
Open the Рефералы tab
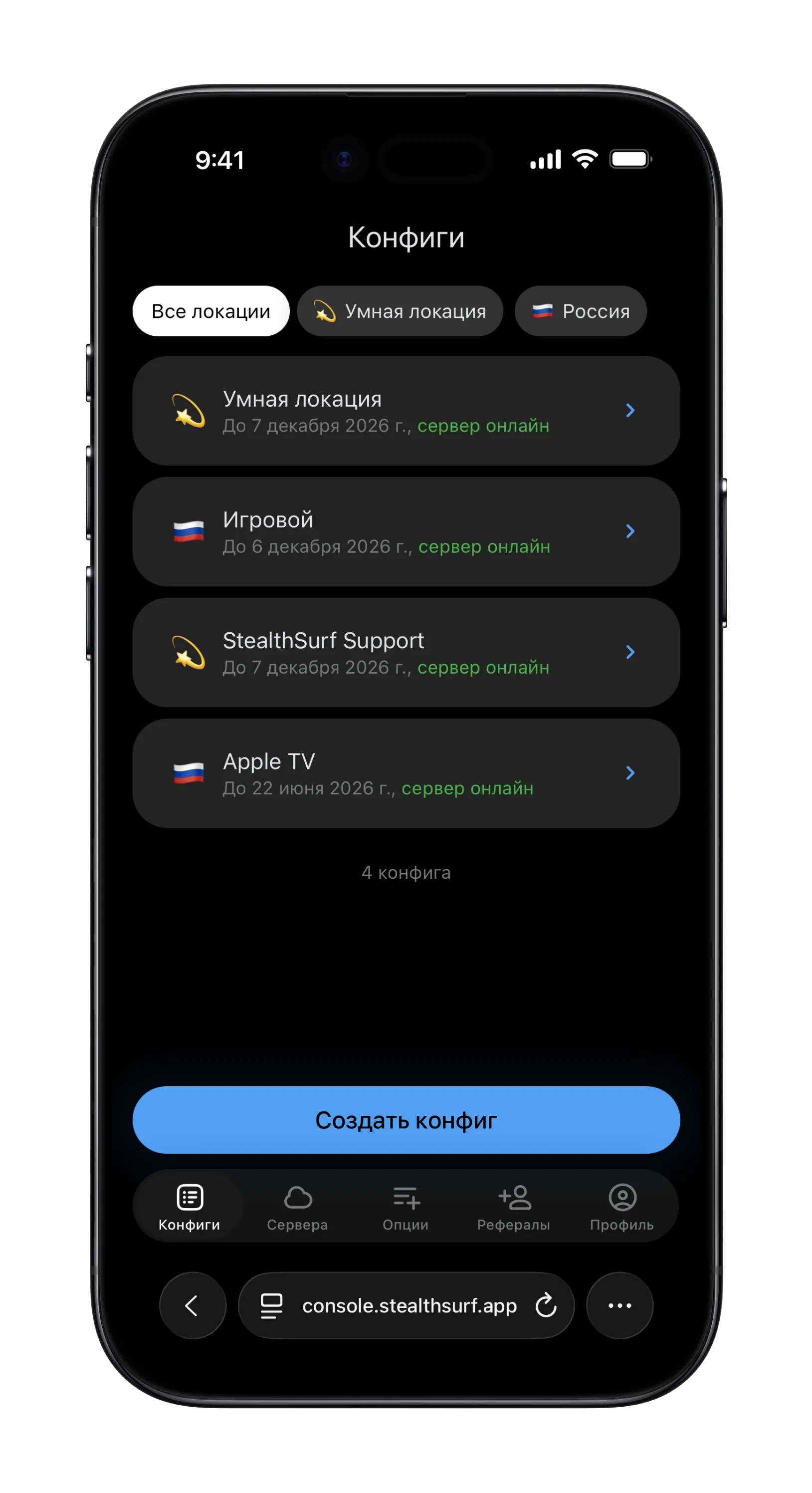514,1207
